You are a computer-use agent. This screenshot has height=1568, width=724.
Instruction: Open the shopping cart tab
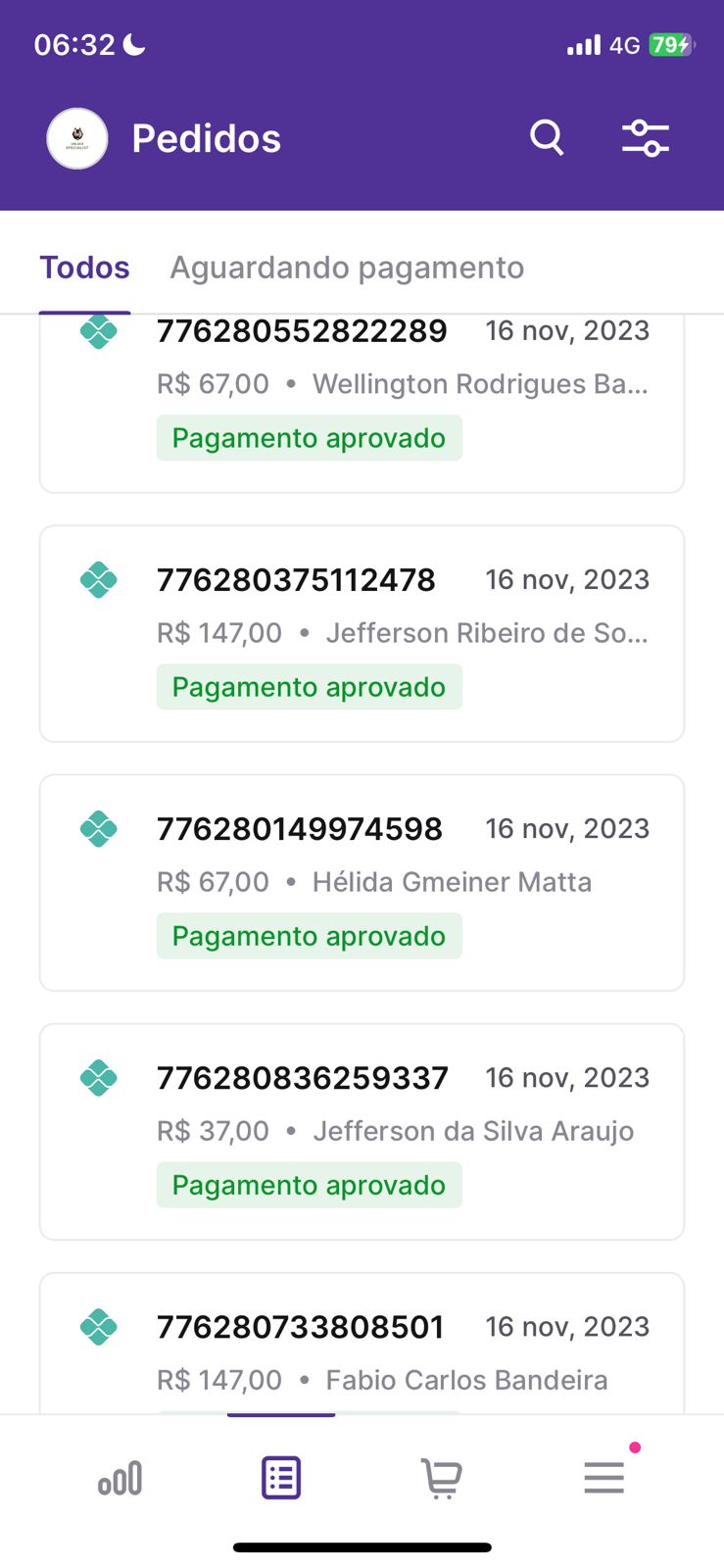tap(442, 1478)
